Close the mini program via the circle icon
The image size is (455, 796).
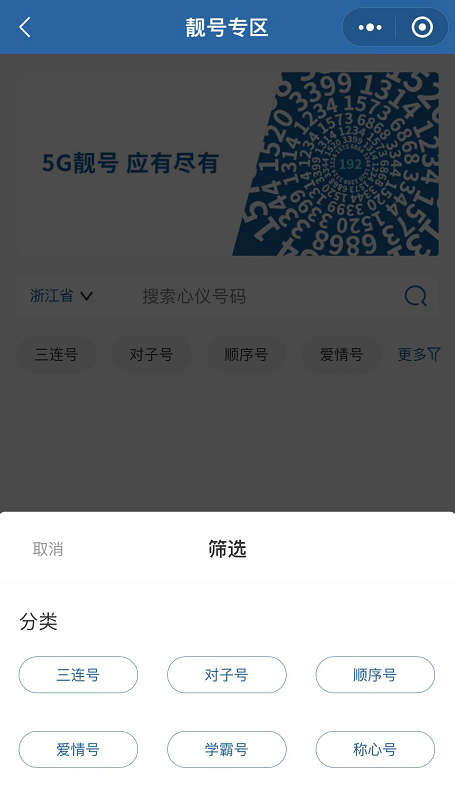422,27
